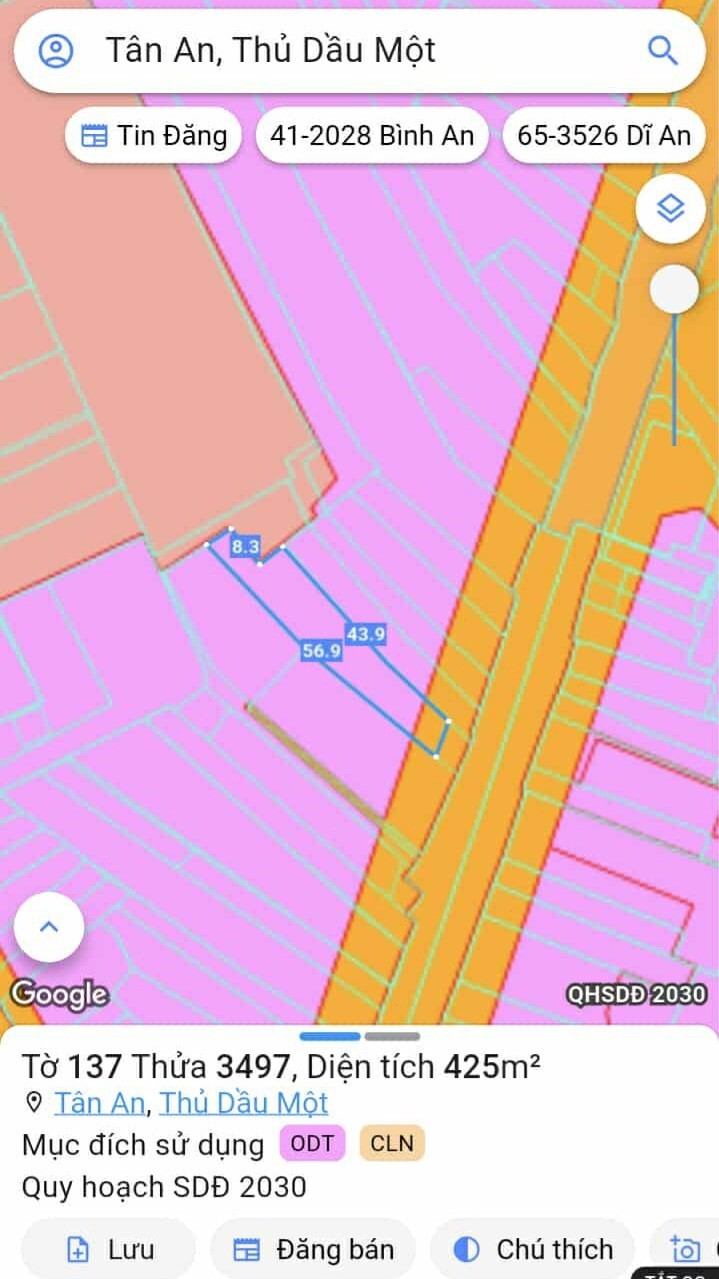Tap the overlay opacity slider handle
The image size is (719, 1279).
[674, 290]
